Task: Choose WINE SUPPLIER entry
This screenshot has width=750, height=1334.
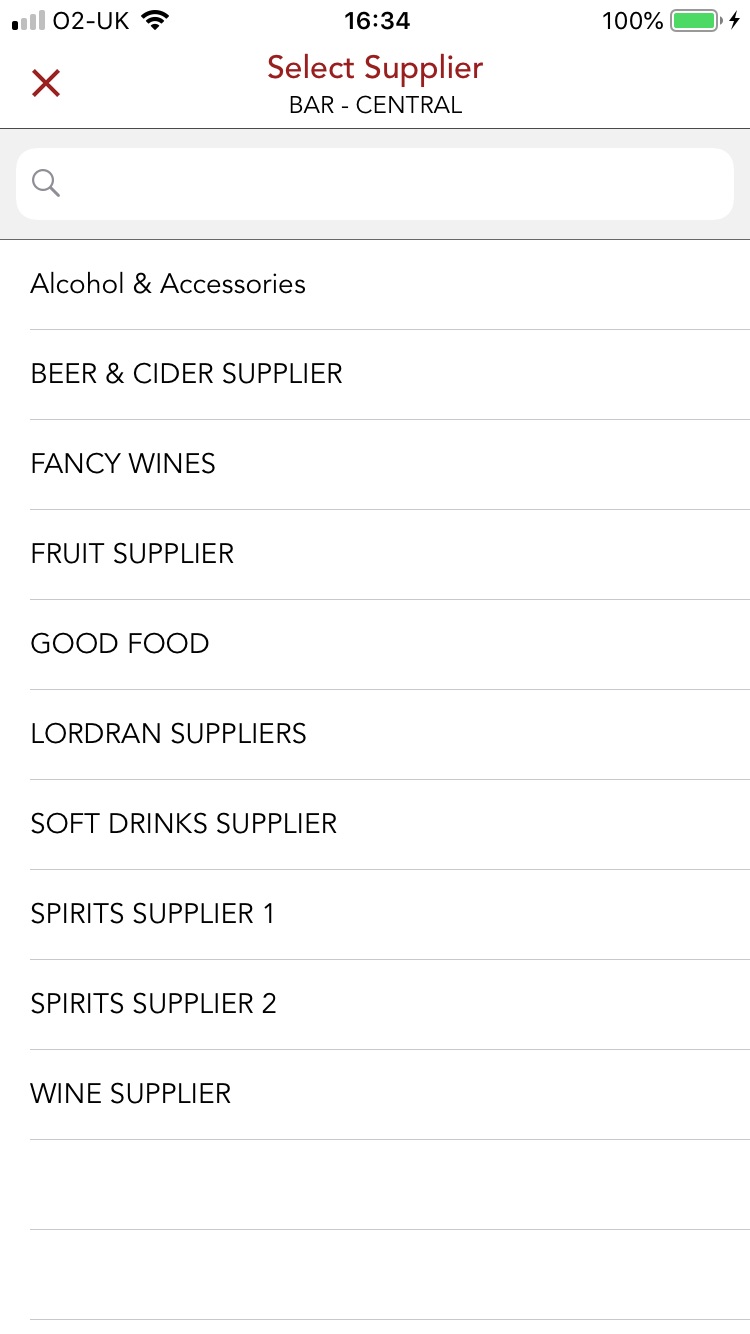Action: point(130,1094)
